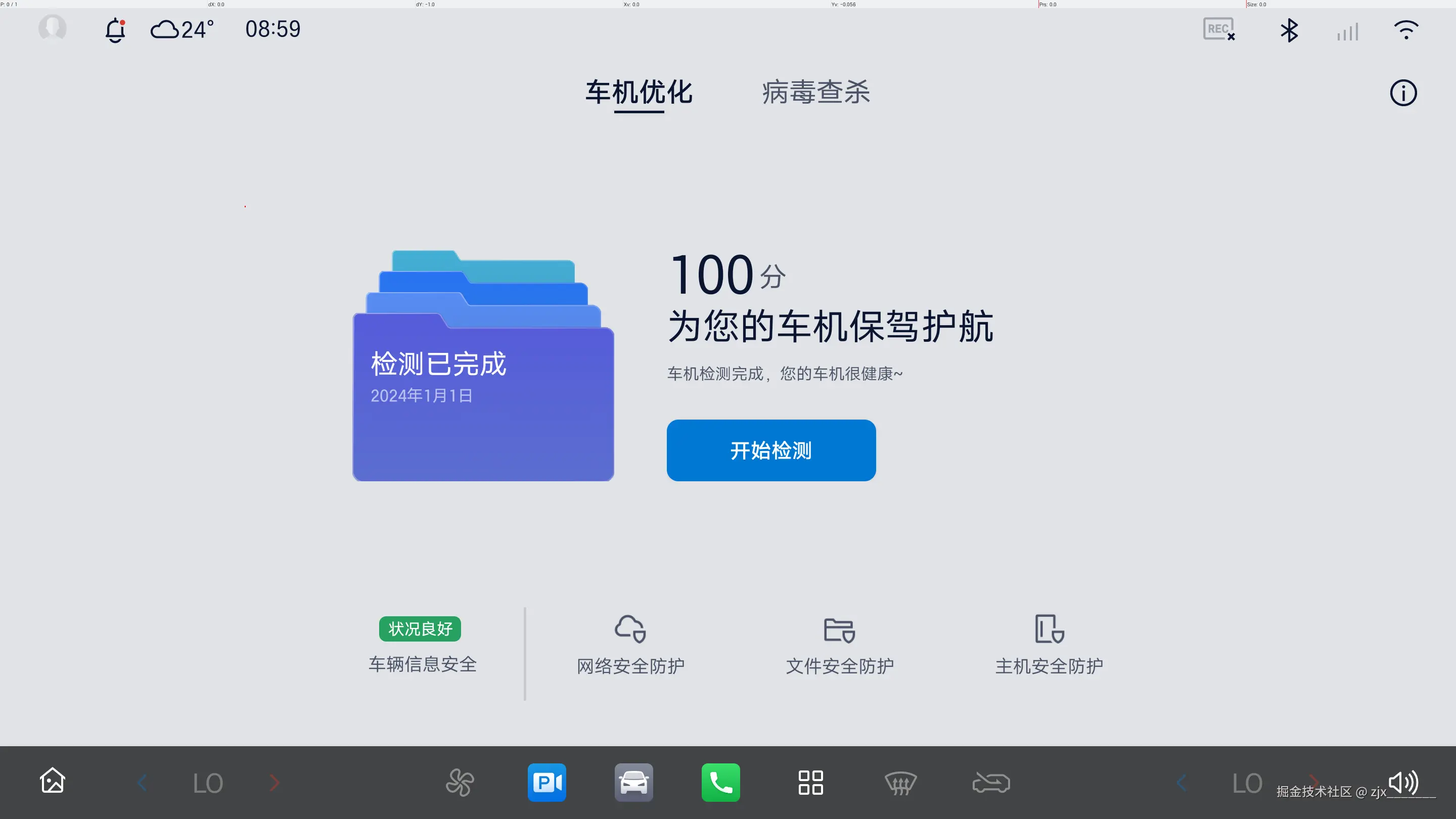Tap the 开始检测 button
This screenshot has width=1456, height=819.
pos(771,450)
